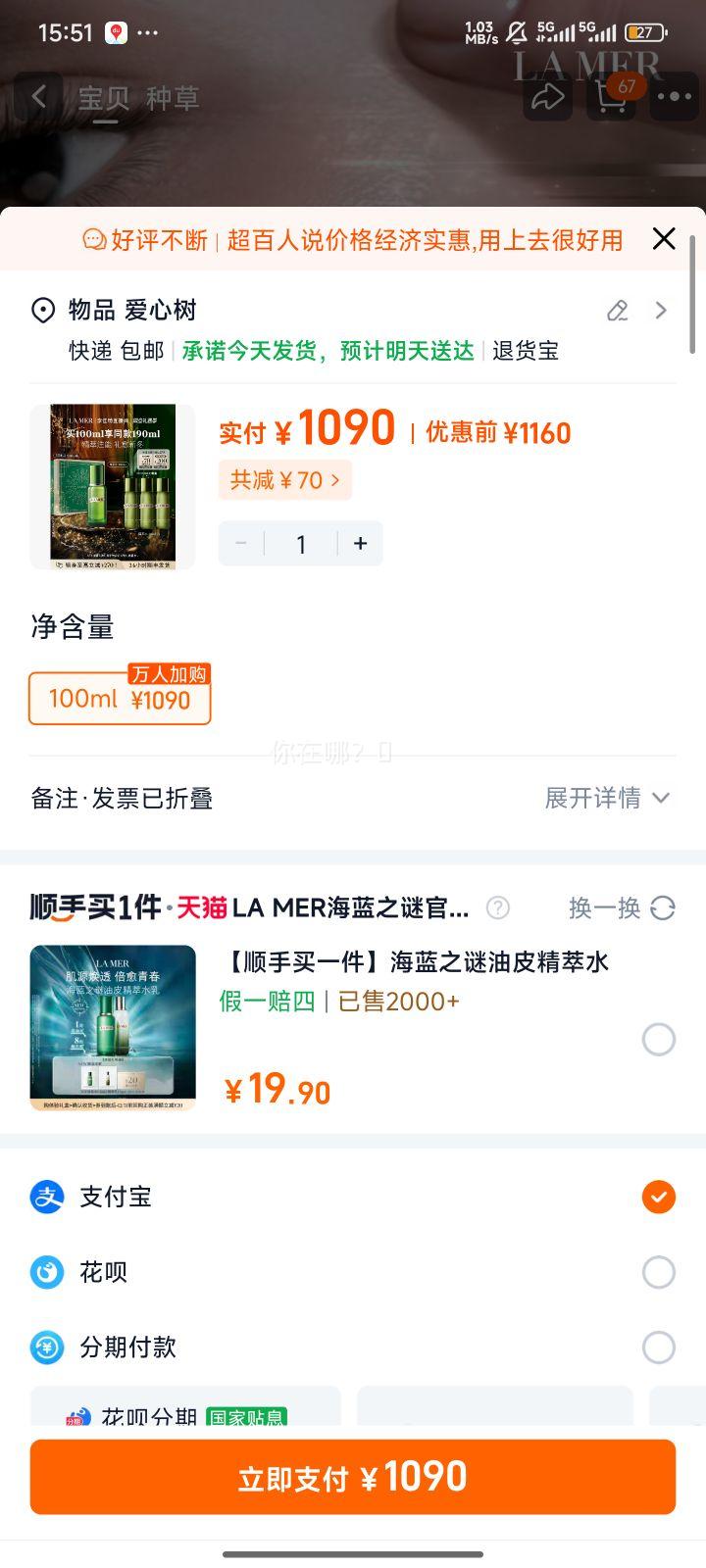Screen dimensions: 706x1568
Task: Tap the 立即支付 ¥1090 button
Action: (353, 1476)
